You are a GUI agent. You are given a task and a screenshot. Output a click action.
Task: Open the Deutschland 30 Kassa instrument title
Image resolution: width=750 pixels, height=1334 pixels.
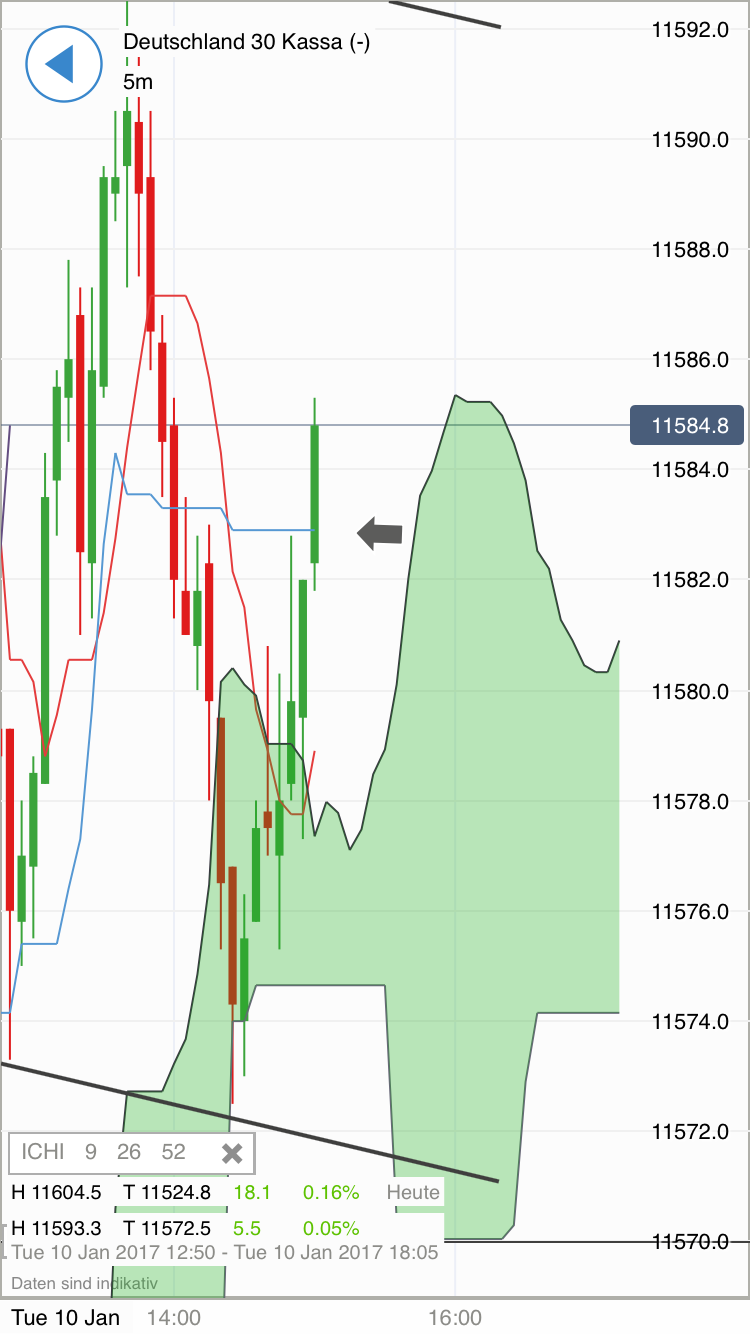point(246,42)
